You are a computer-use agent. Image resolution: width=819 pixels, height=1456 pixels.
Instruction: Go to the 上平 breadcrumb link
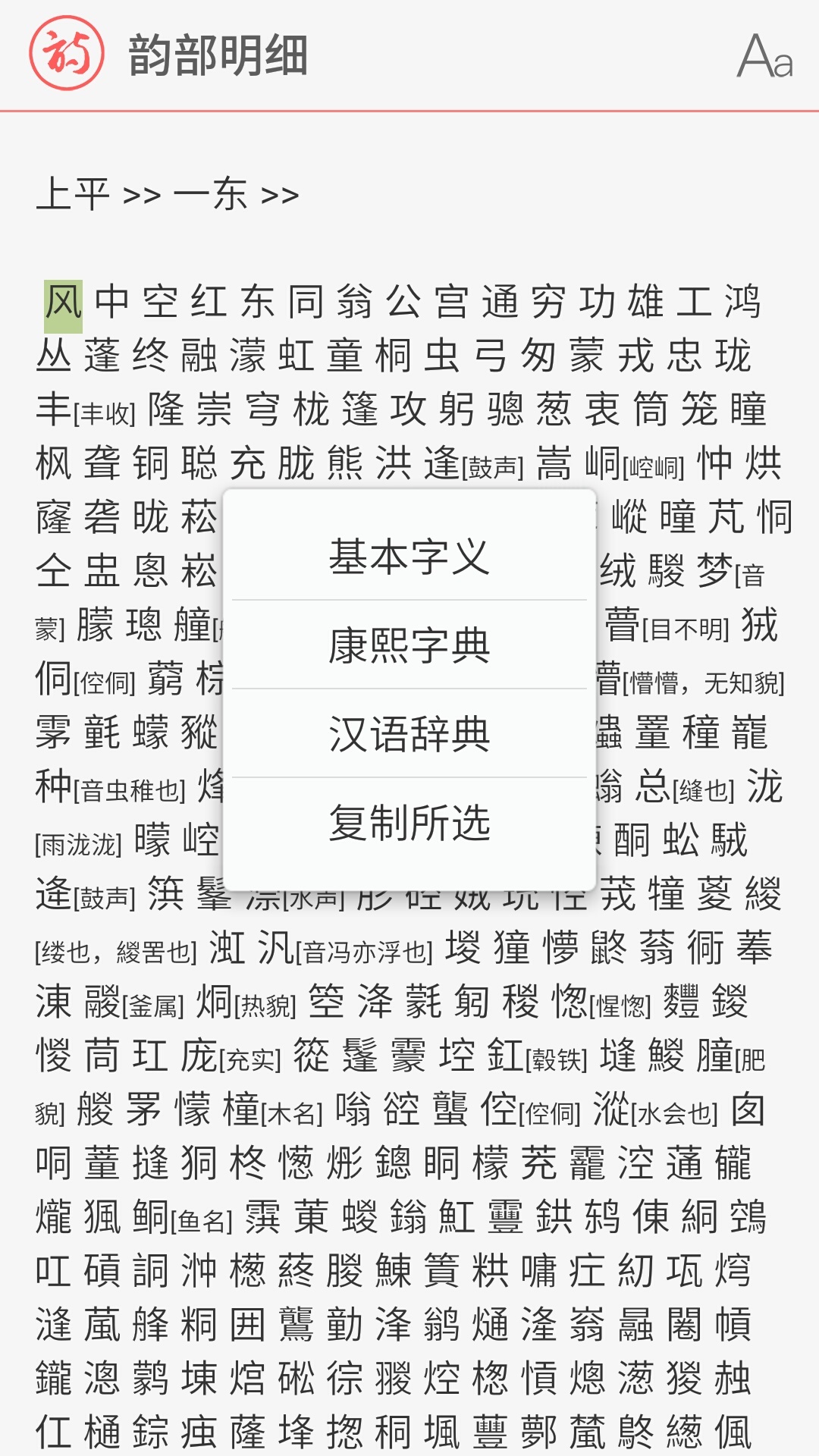(73, 194)
